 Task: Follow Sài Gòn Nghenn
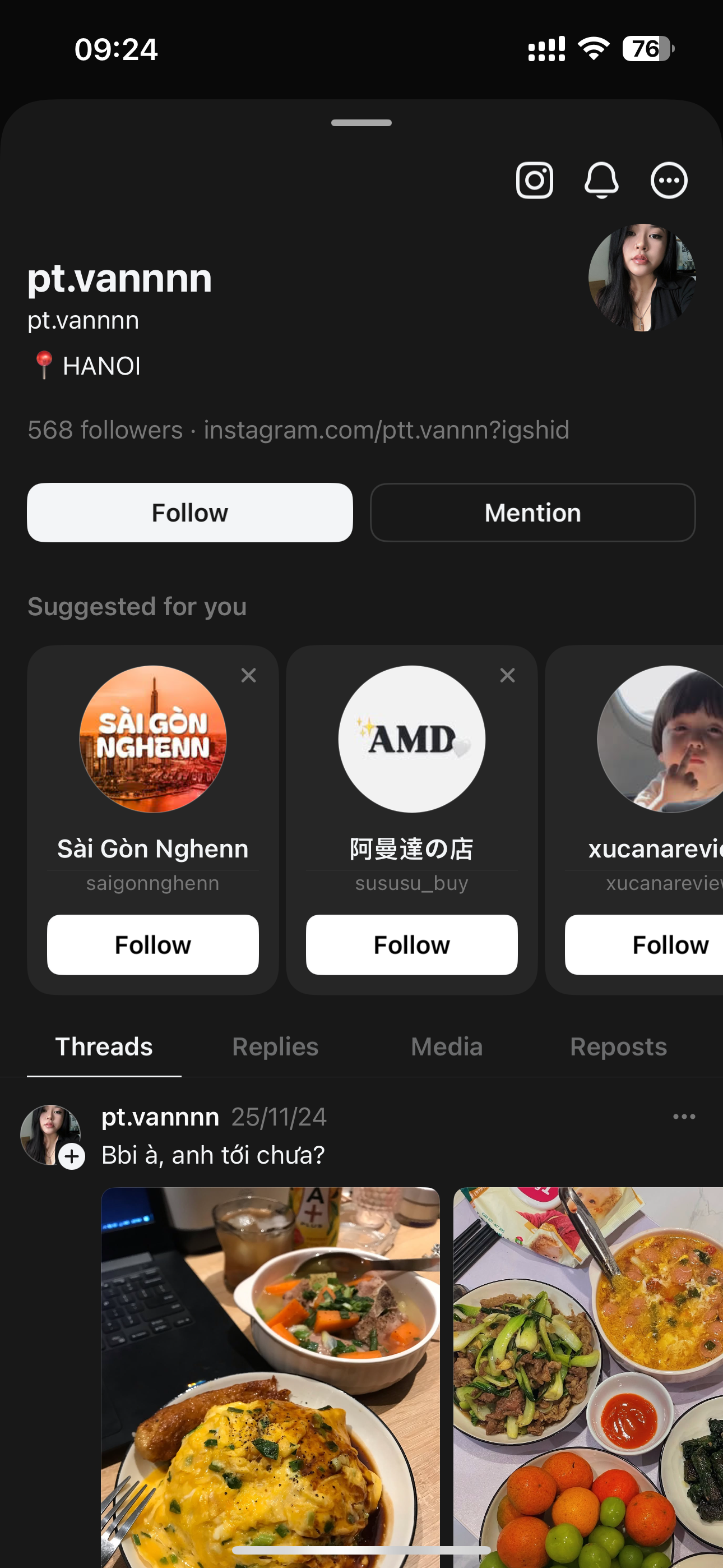(x=153, y=945)
